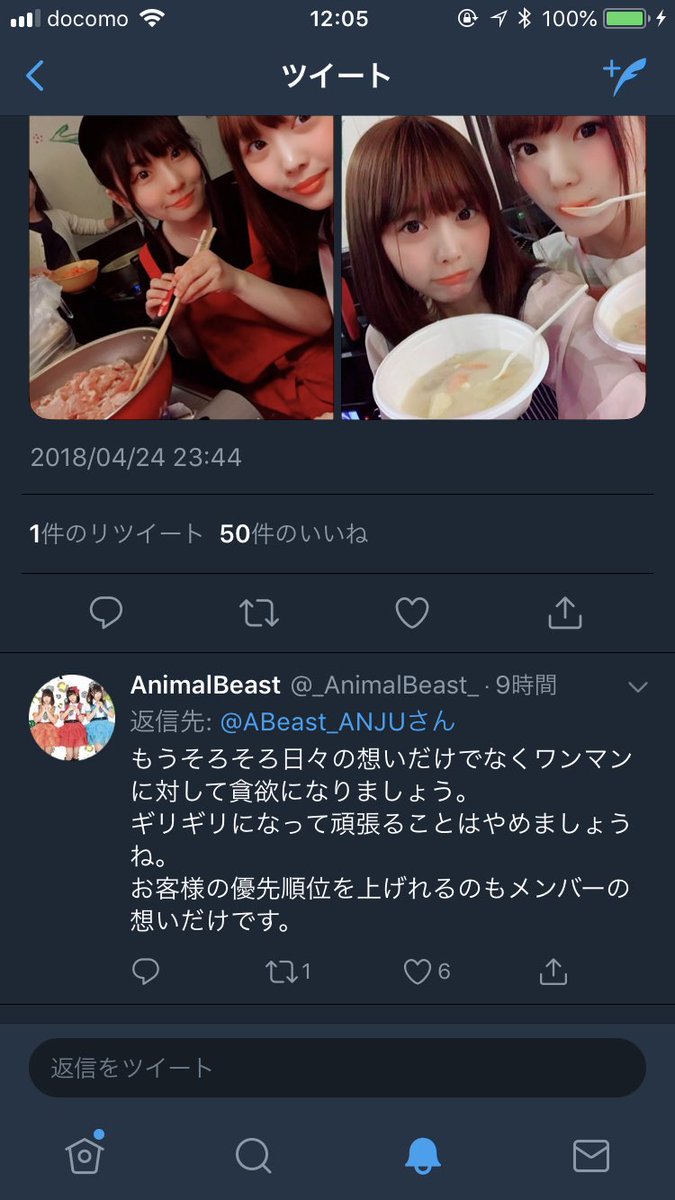Switch to the Messages envelope tab
The height and width of the screenshot is (1200, 675).
pos(591,1155)
